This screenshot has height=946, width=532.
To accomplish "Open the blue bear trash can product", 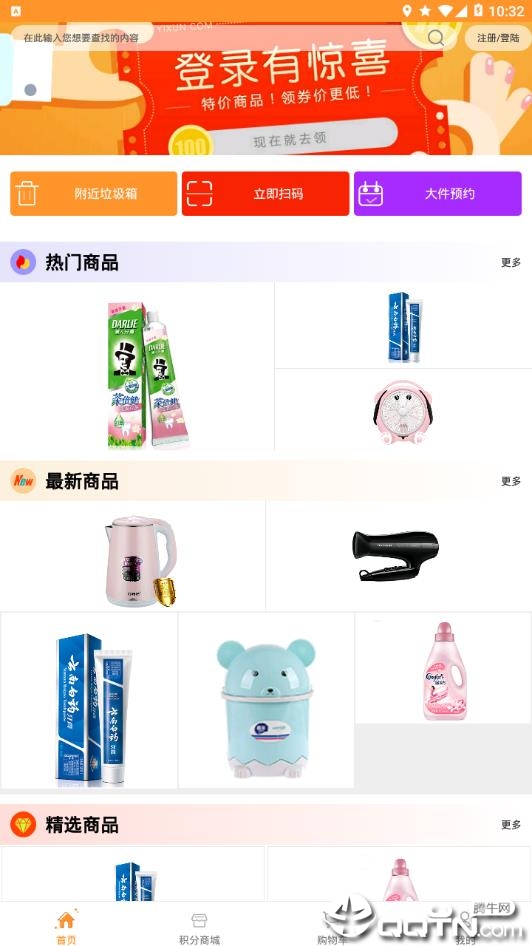I will [x=266, y=700].
